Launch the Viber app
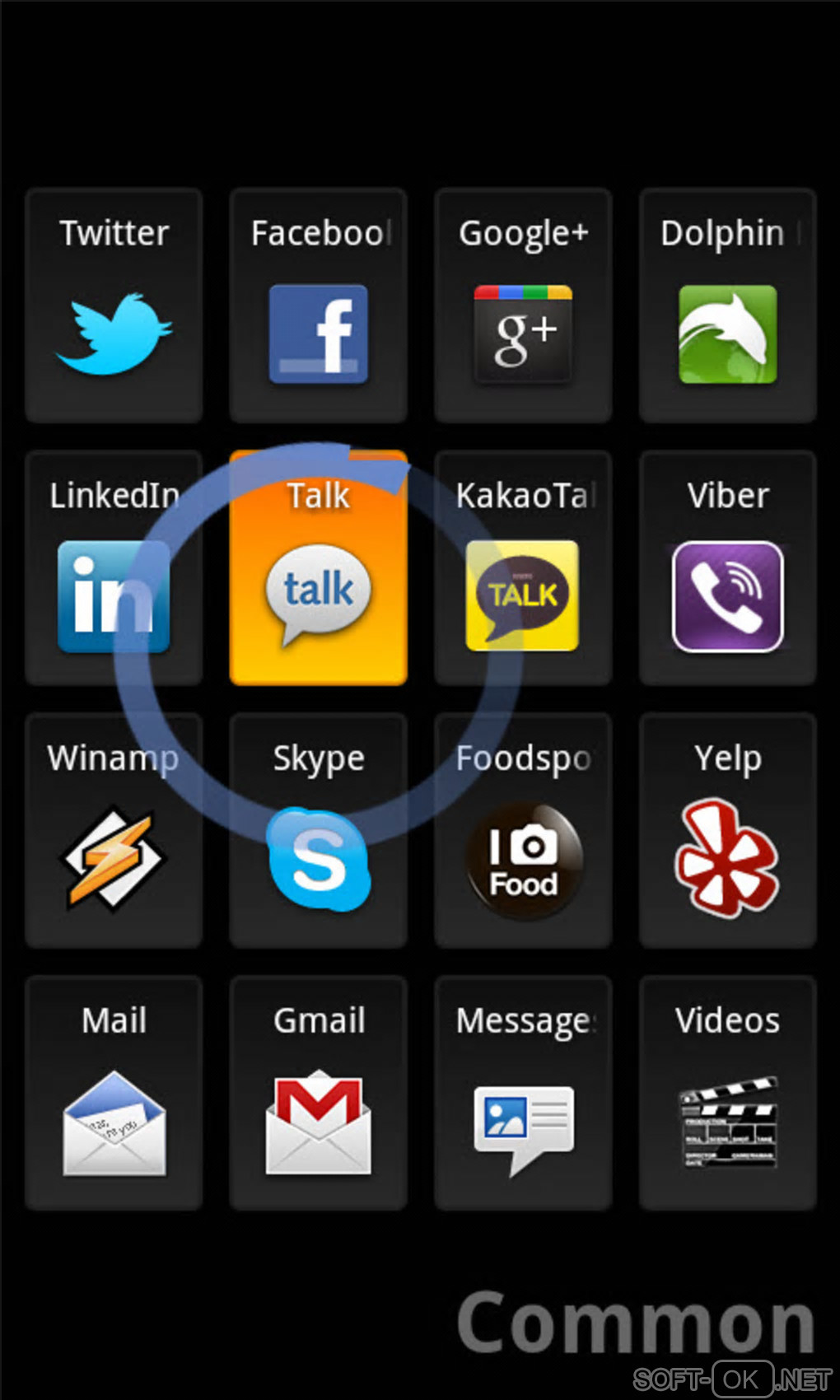 (x=727, y=568)
